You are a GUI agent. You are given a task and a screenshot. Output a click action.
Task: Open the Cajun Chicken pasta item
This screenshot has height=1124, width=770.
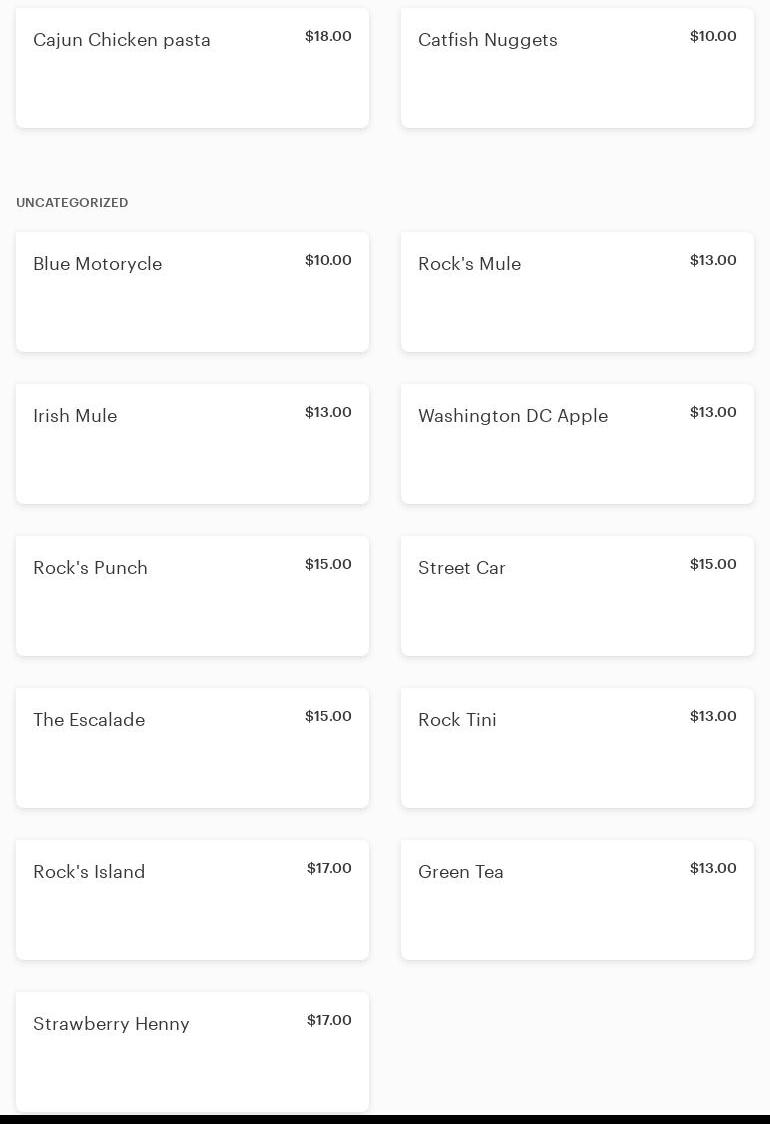[192, 68]
